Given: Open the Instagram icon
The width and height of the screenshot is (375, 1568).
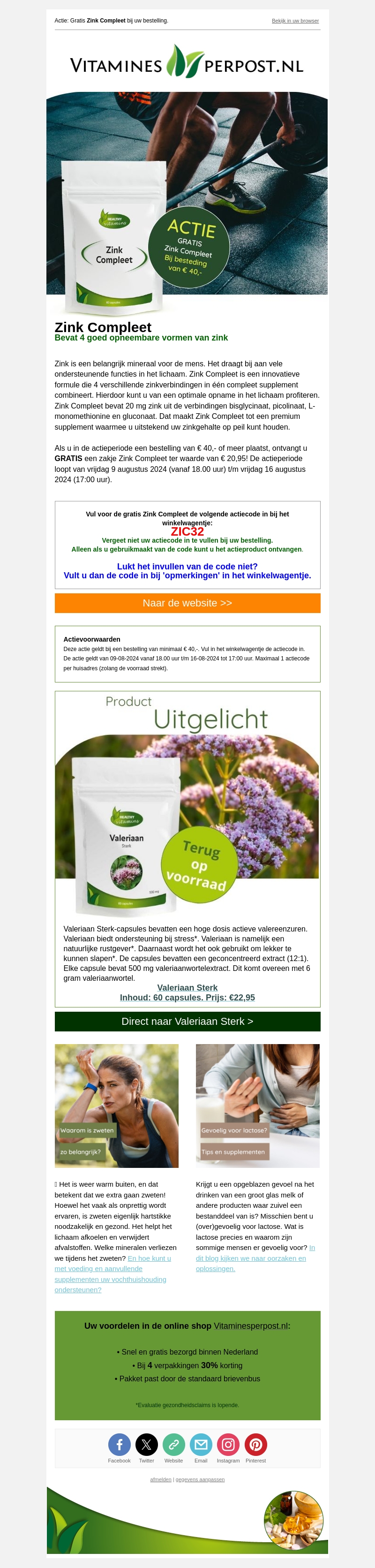Looking at the screenshot, I should (x=228, y=1445).
